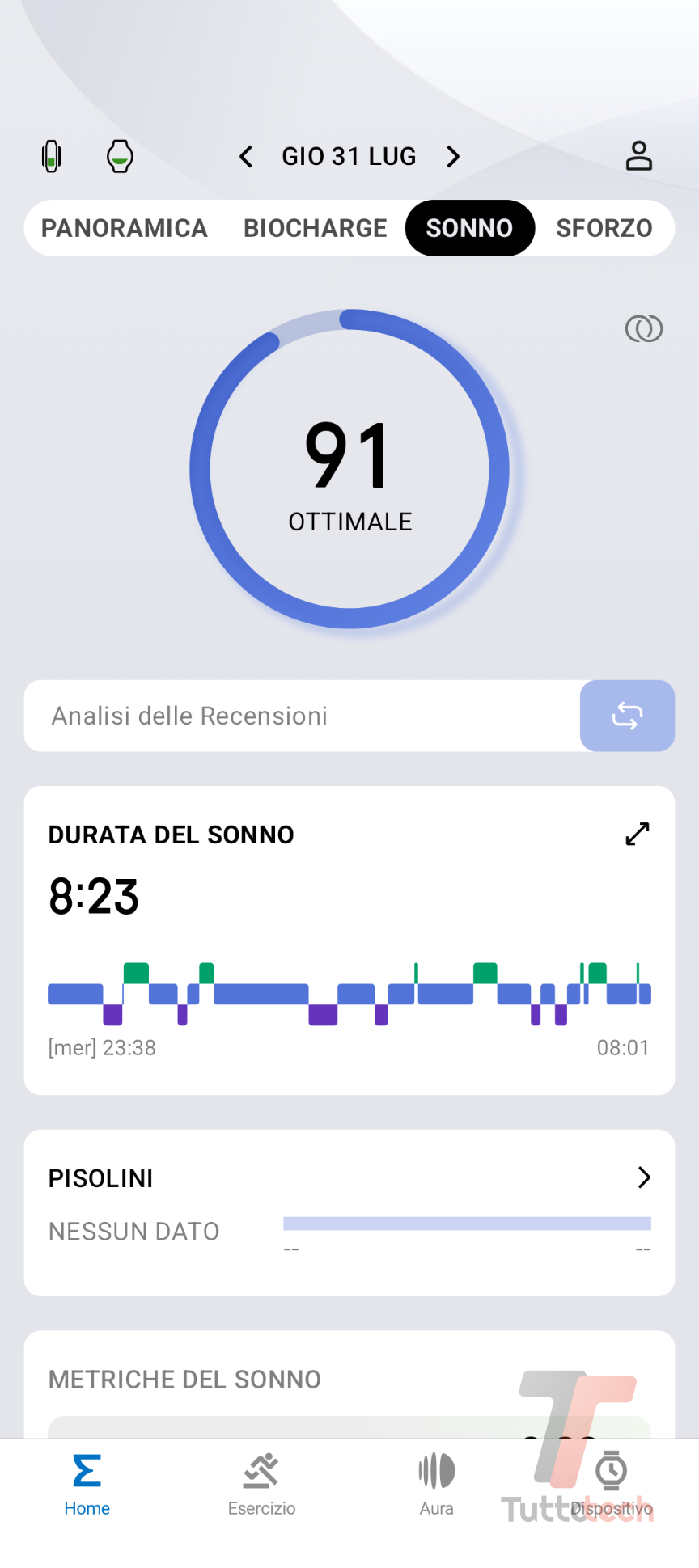Select the SONNO tab
Image resolution: width=699 pixels, height=1568 pixels.
click(469, 228)
